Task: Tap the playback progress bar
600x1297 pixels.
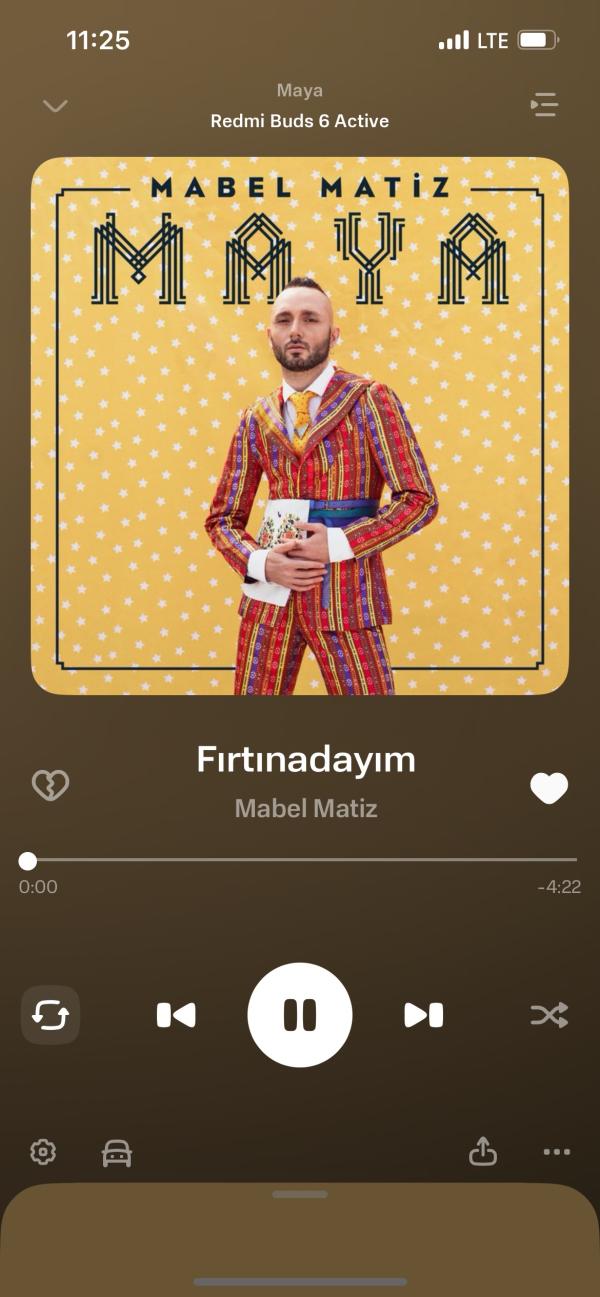Action: pyautogui.click(x=300, y=860)
